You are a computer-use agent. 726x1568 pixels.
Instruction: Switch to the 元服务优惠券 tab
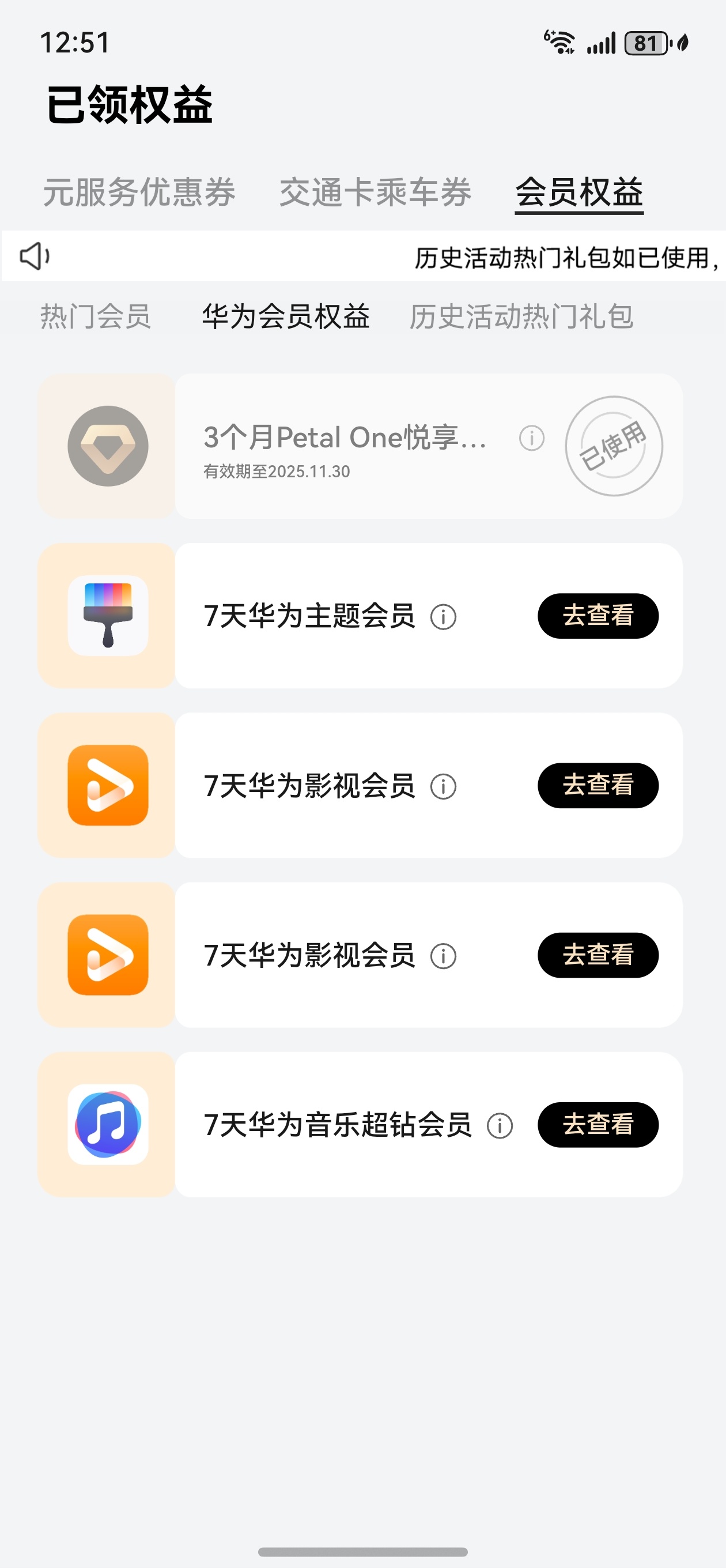tap(139, 193)
